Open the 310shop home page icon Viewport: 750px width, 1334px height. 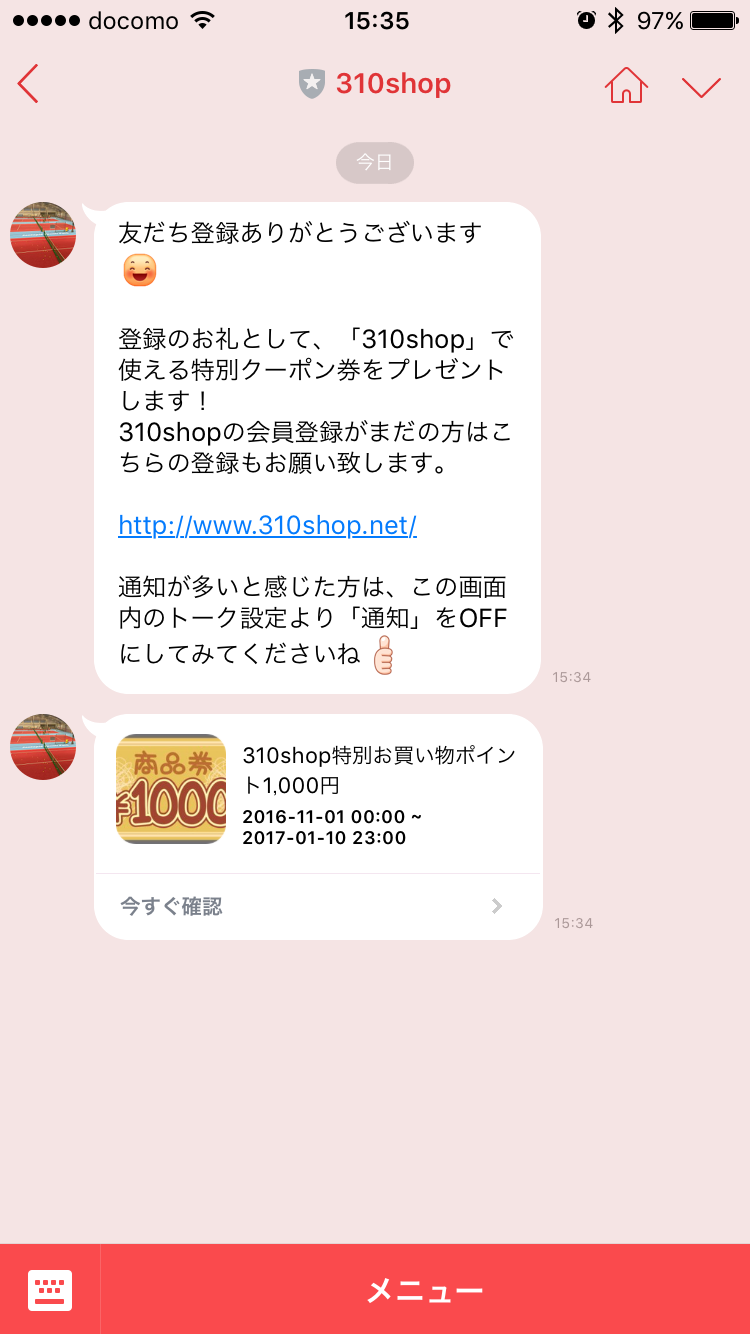tap(626, 84)
